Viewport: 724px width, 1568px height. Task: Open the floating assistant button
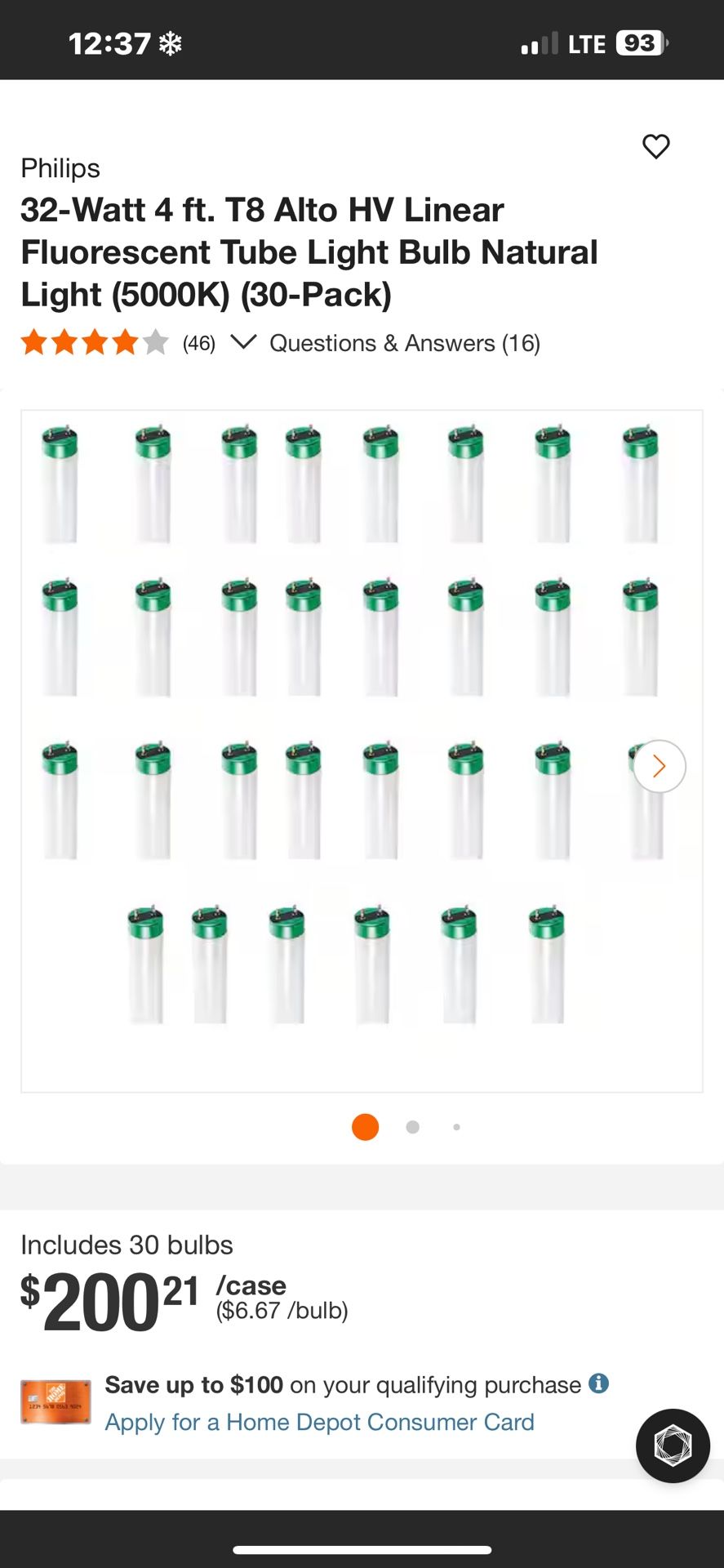point(673,1445)
